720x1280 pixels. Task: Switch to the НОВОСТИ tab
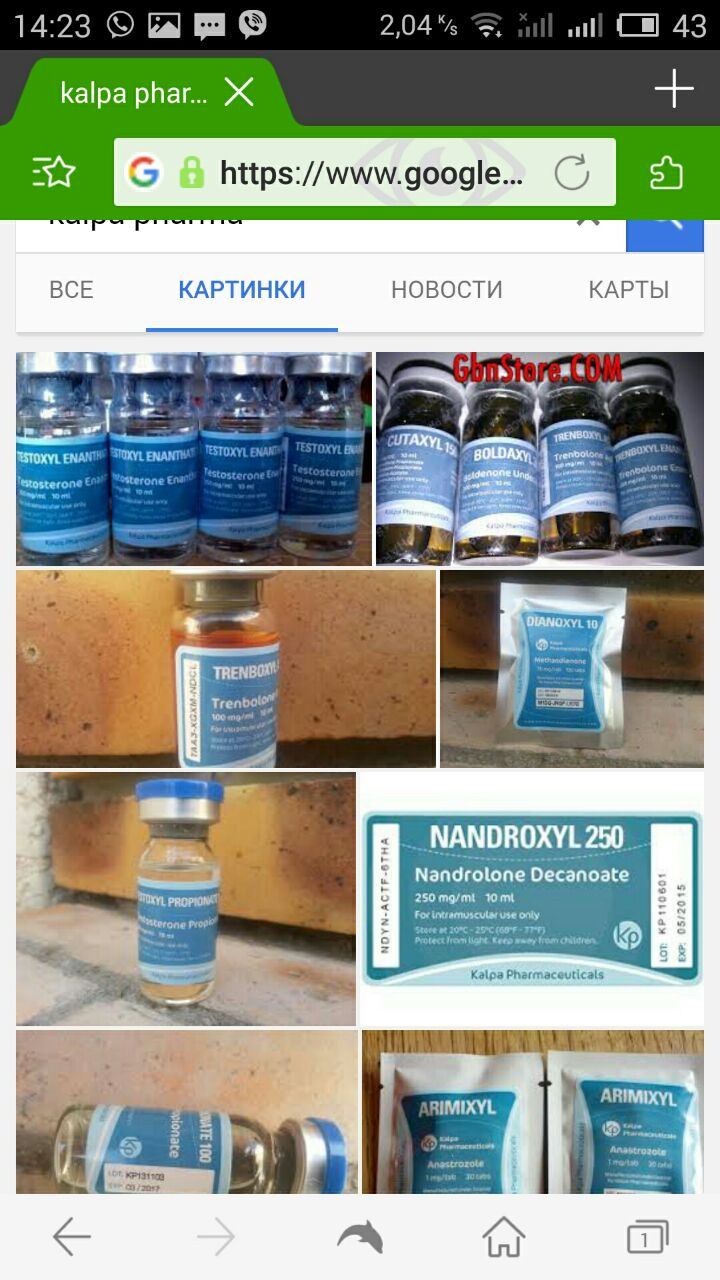coord(446,290)
